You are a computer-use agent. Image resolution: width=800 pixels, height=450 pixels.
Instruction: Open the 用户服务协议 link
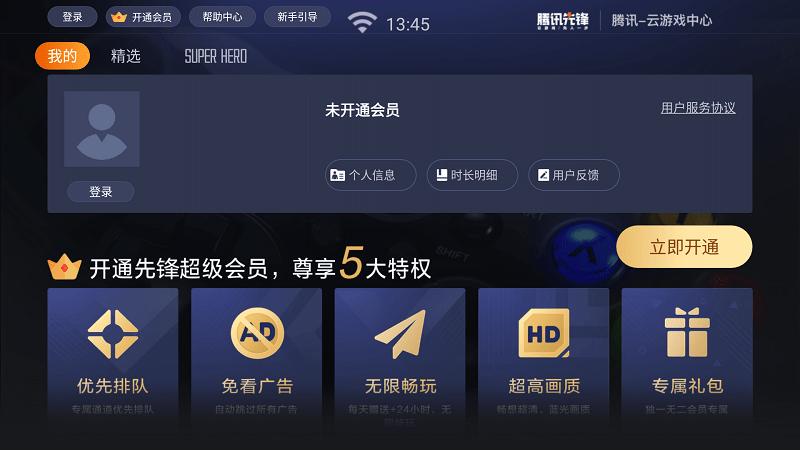click(698, 108)
